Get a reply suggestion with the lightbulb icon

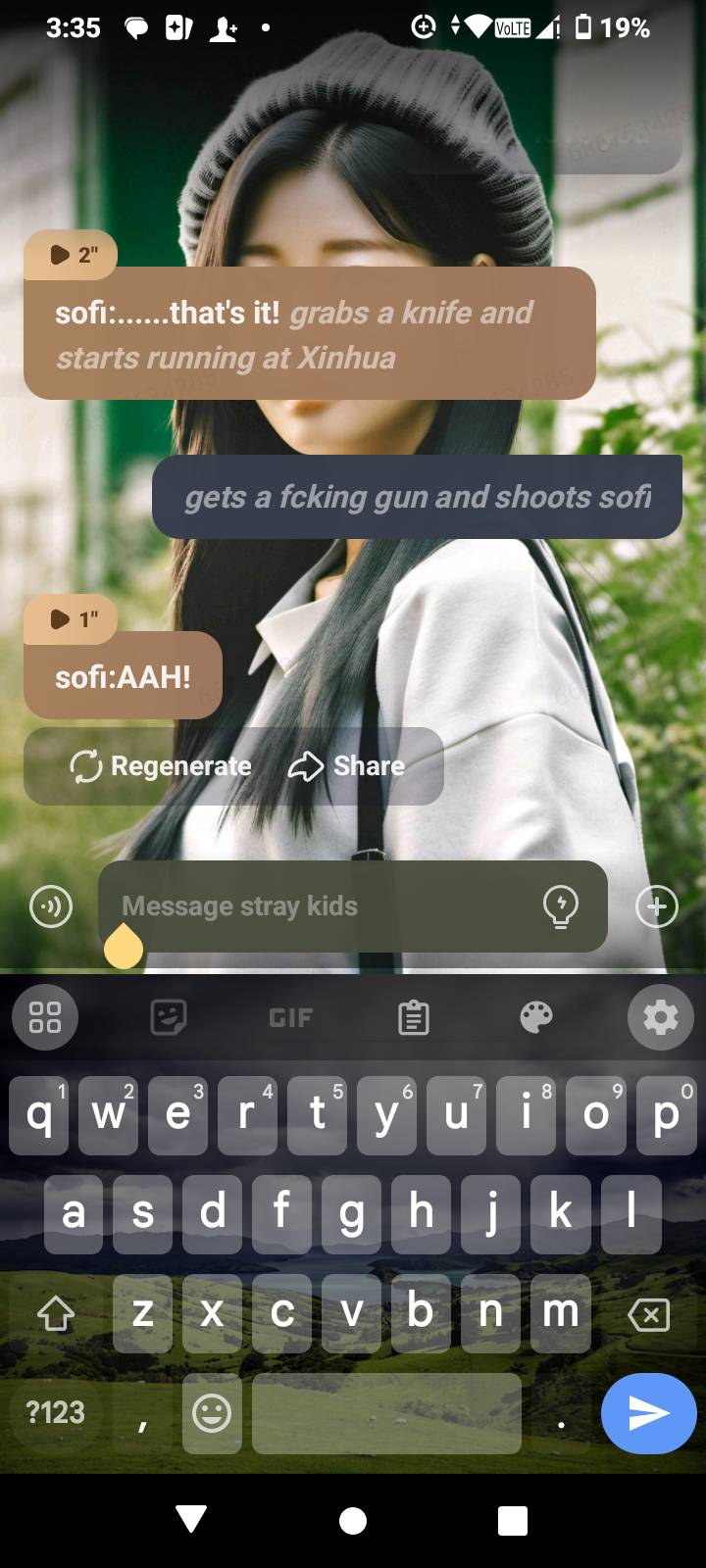(560, 906)
